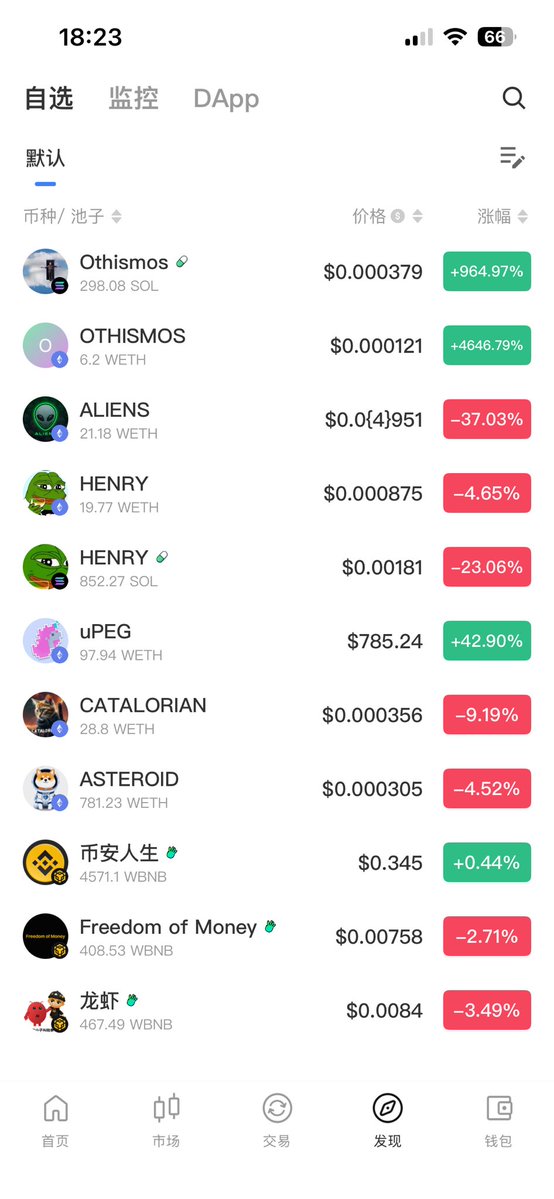Open the ALIENS token row
This screenshot has width=554, height=1199.
click(277, 419)
